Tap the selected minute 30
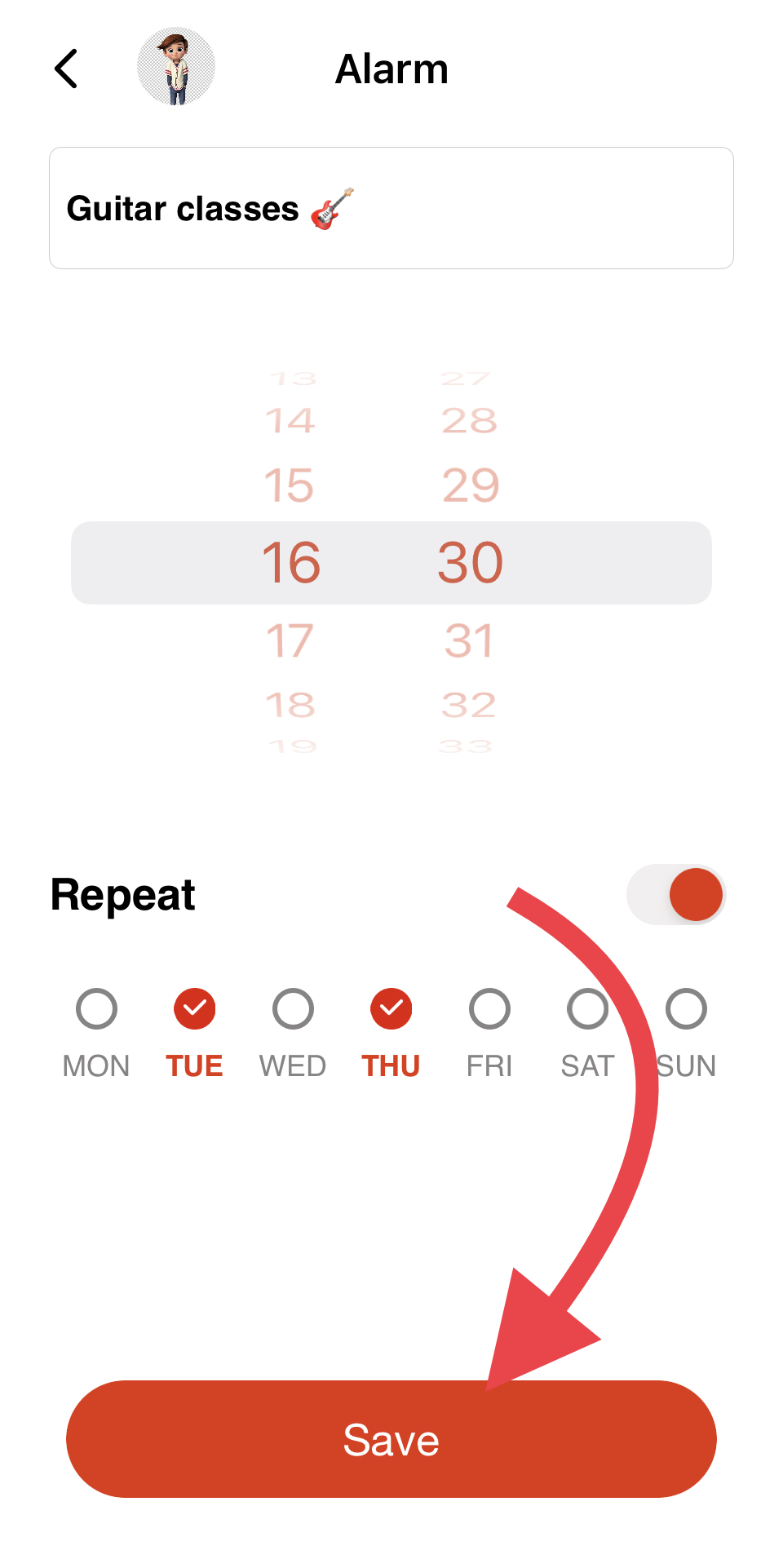783x1568 pixels. tap(468, 562)
